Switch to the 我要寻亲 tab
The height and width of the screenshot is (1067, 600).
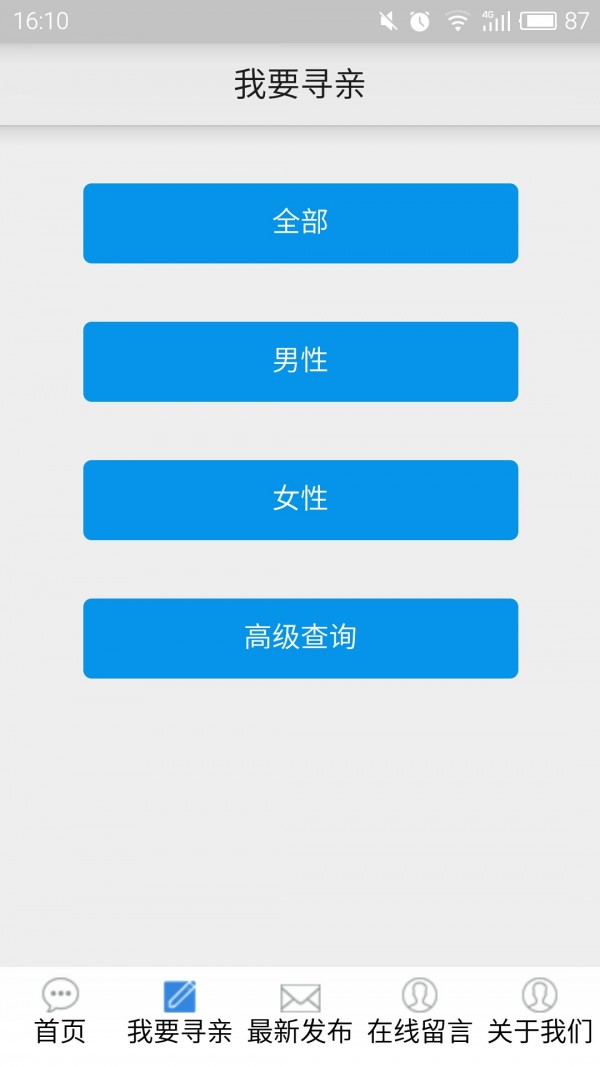pos(180,1012)
